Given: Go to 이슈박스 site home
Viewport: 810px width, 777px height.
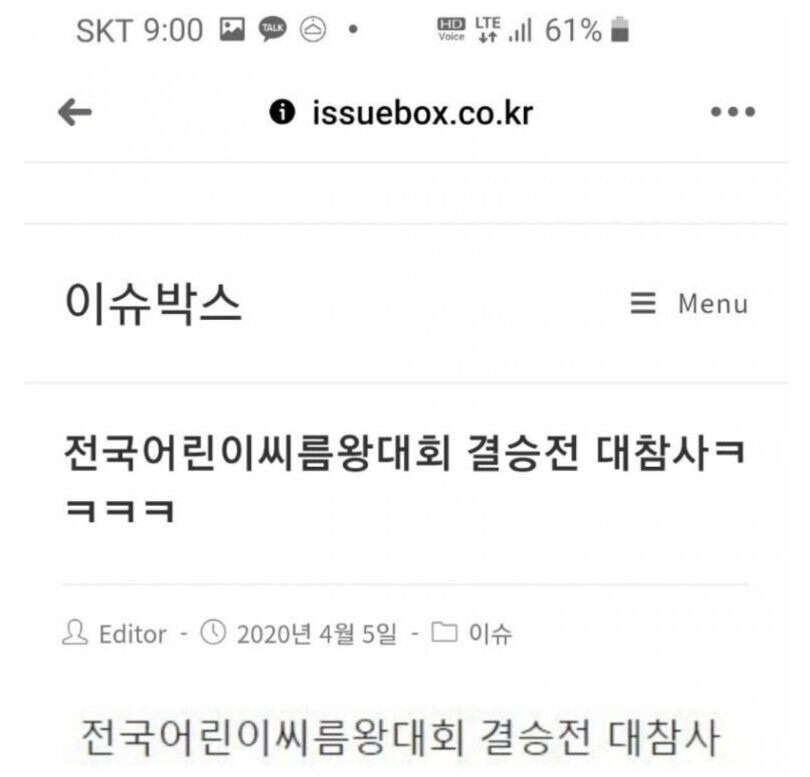Looking at the screenshot, I should pyautogui.click(x=153, y=304).
